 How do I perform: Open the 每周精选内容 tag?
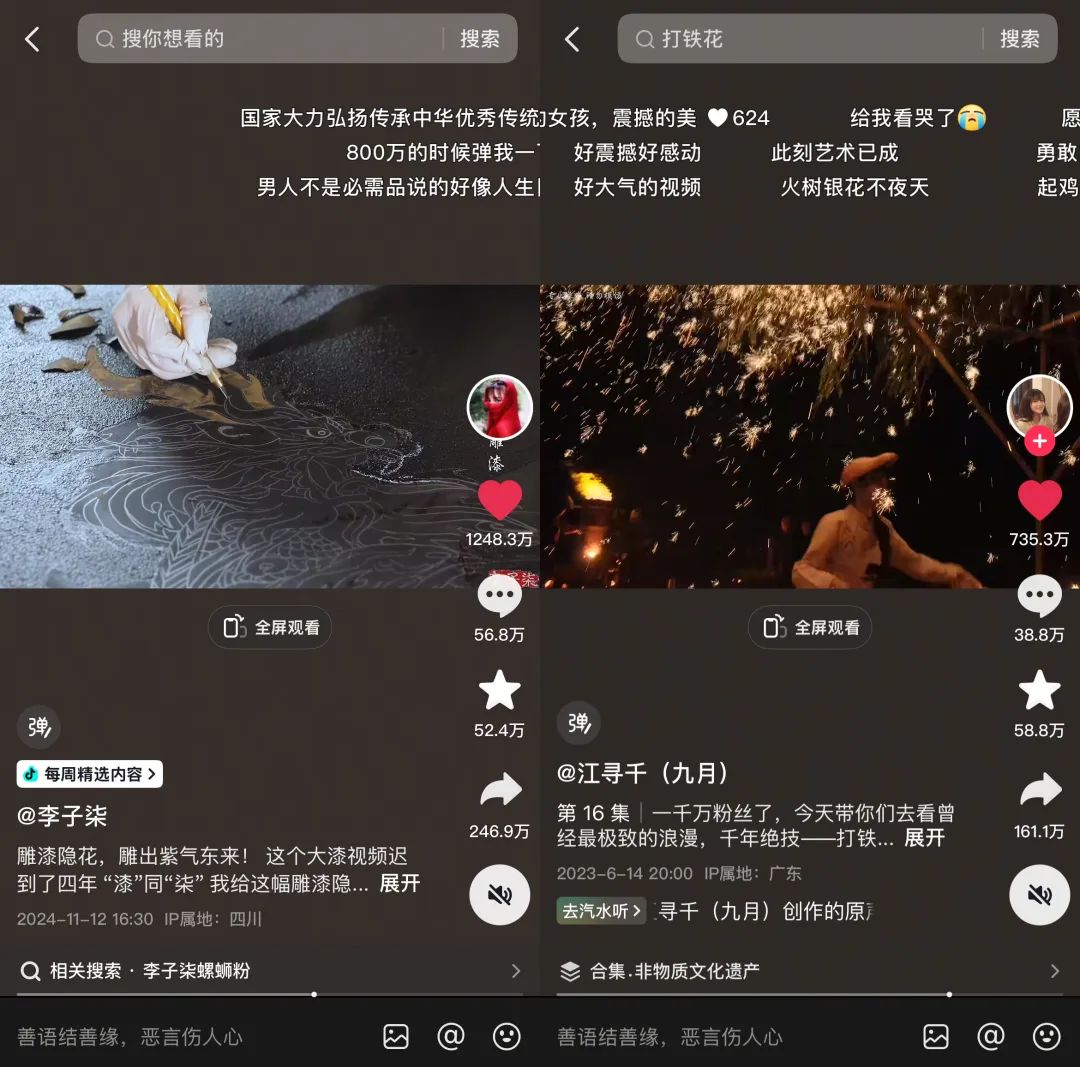click(x=90, y=774)
